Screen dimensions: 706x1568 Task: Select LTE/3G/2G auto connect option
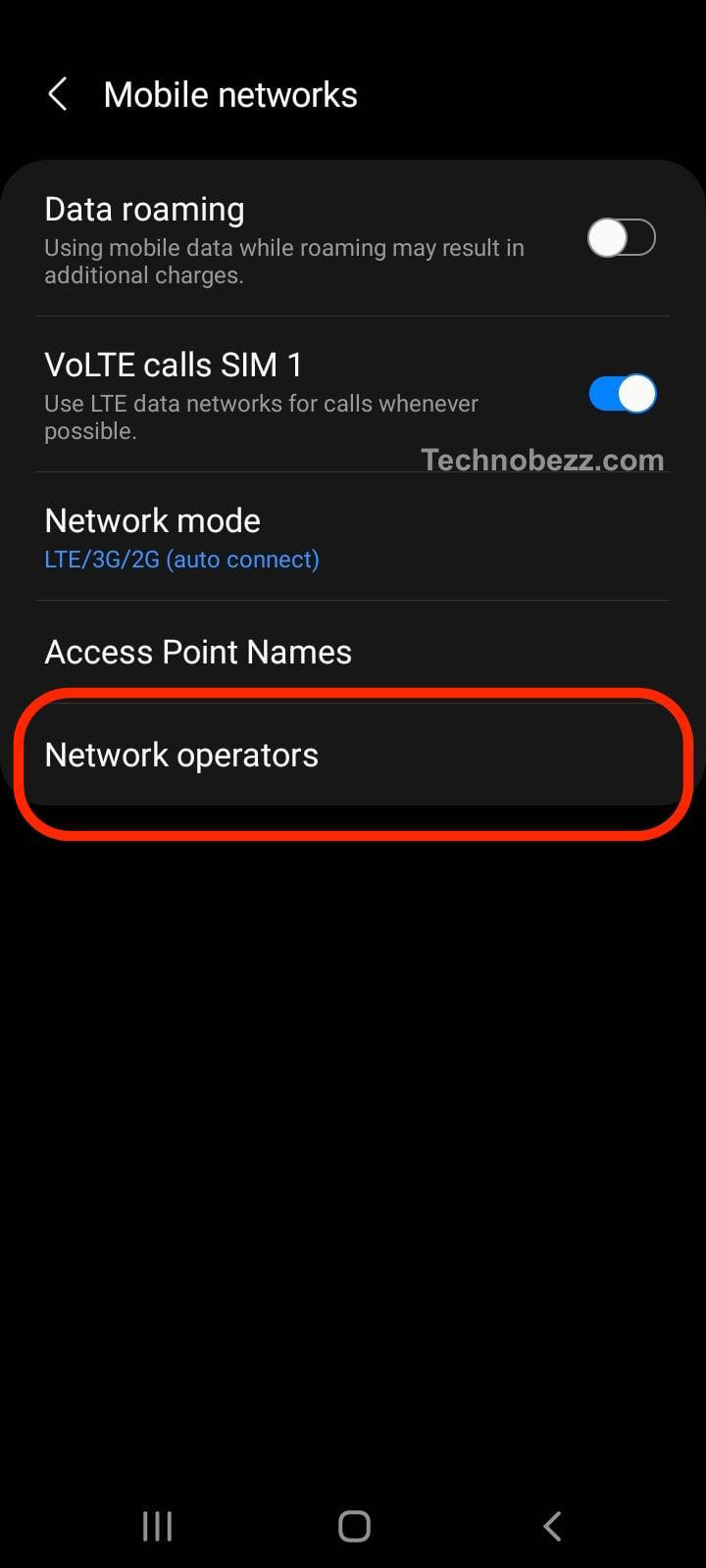pos(181,559)
